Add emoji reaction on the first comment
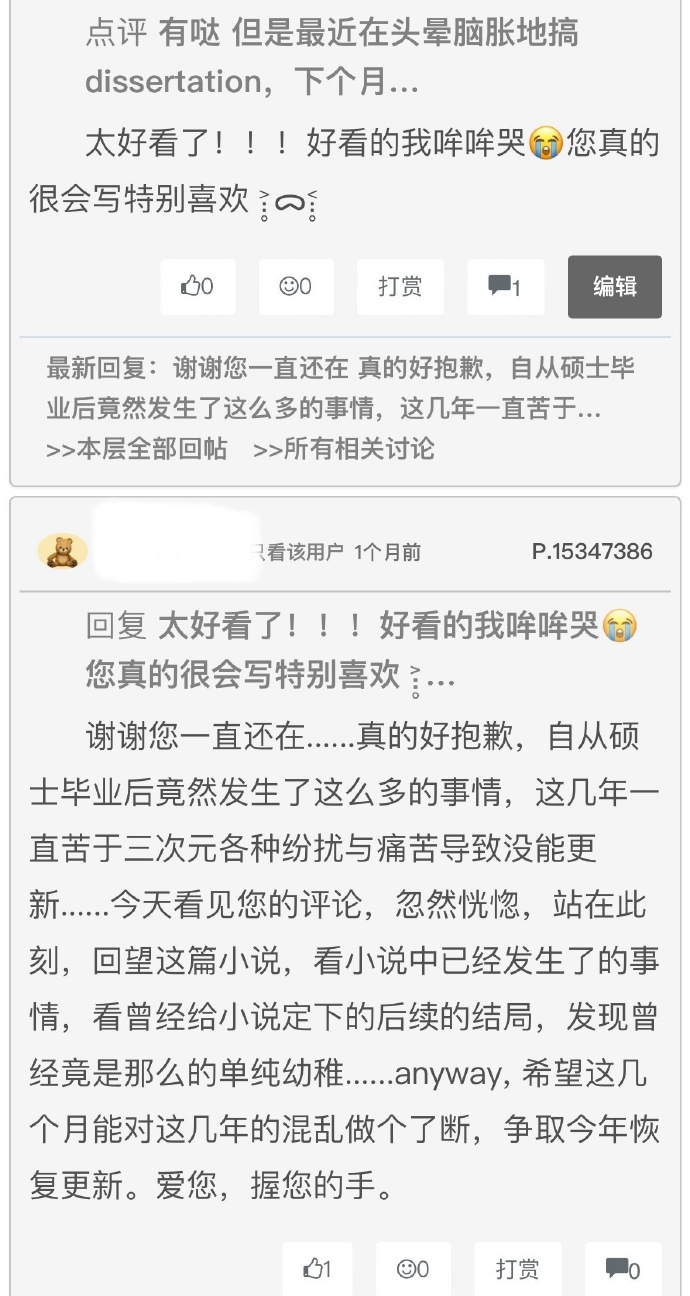Screen dimensions: 690x1296 [296, 287]
